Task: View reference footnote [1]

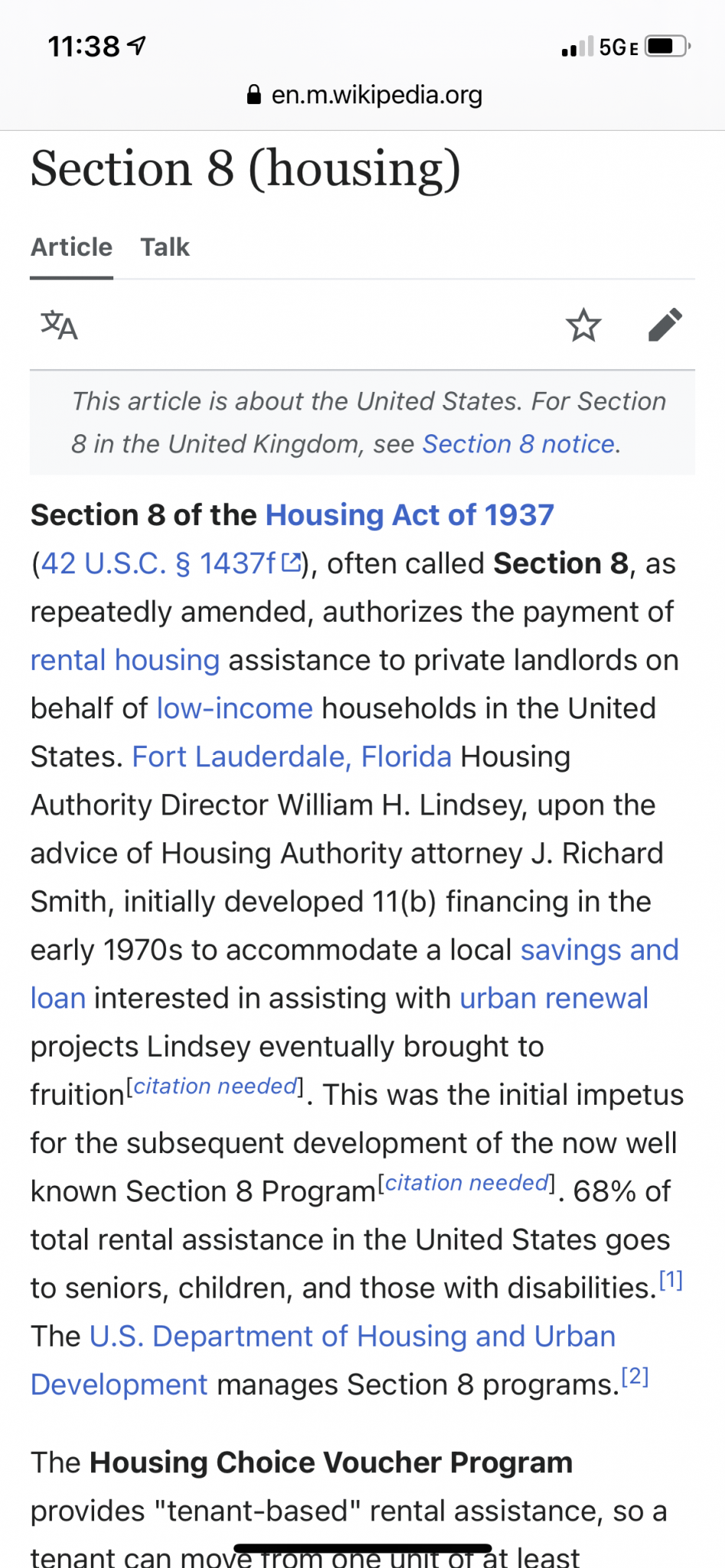Action: coord(671,1280)
